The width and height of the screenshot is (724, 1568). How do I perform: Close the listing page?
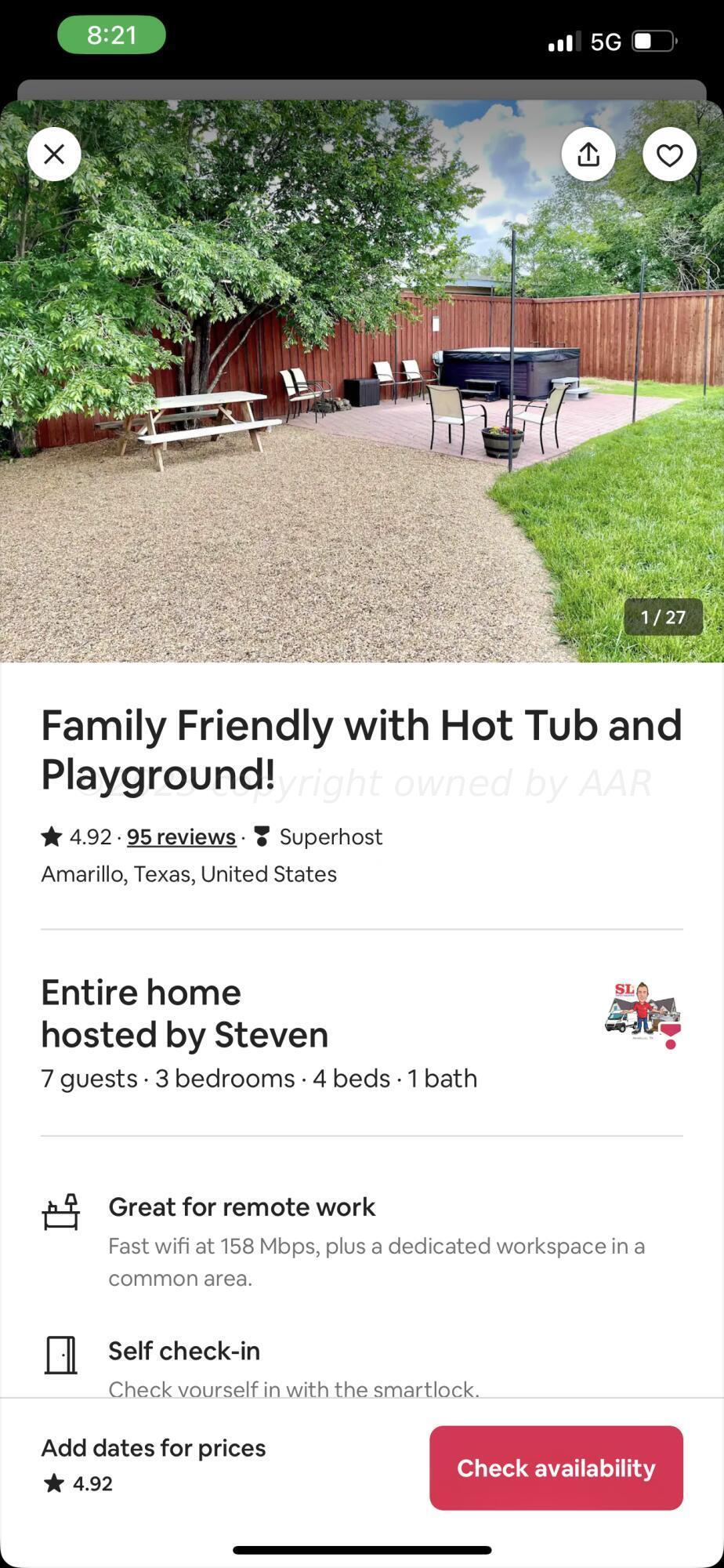54,154
